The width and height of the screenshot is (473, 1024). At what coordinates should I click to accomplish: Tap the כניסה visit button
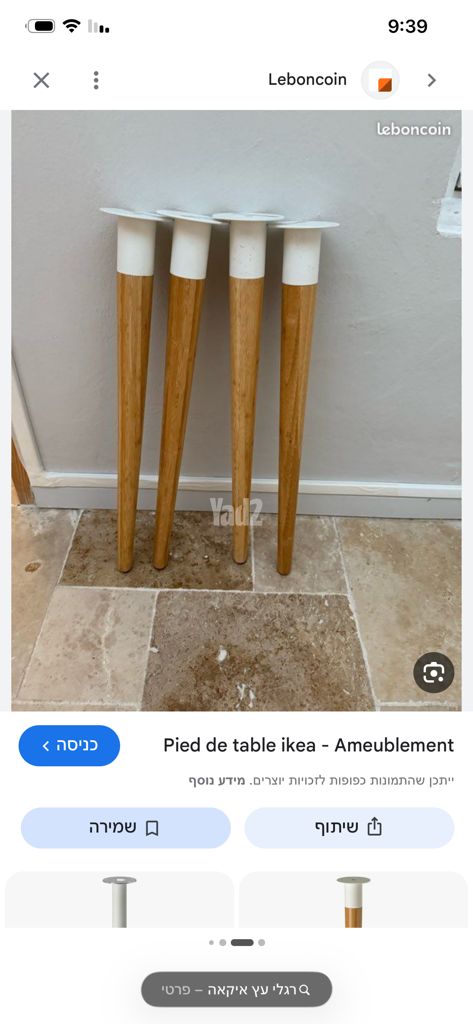click(69, 745)
